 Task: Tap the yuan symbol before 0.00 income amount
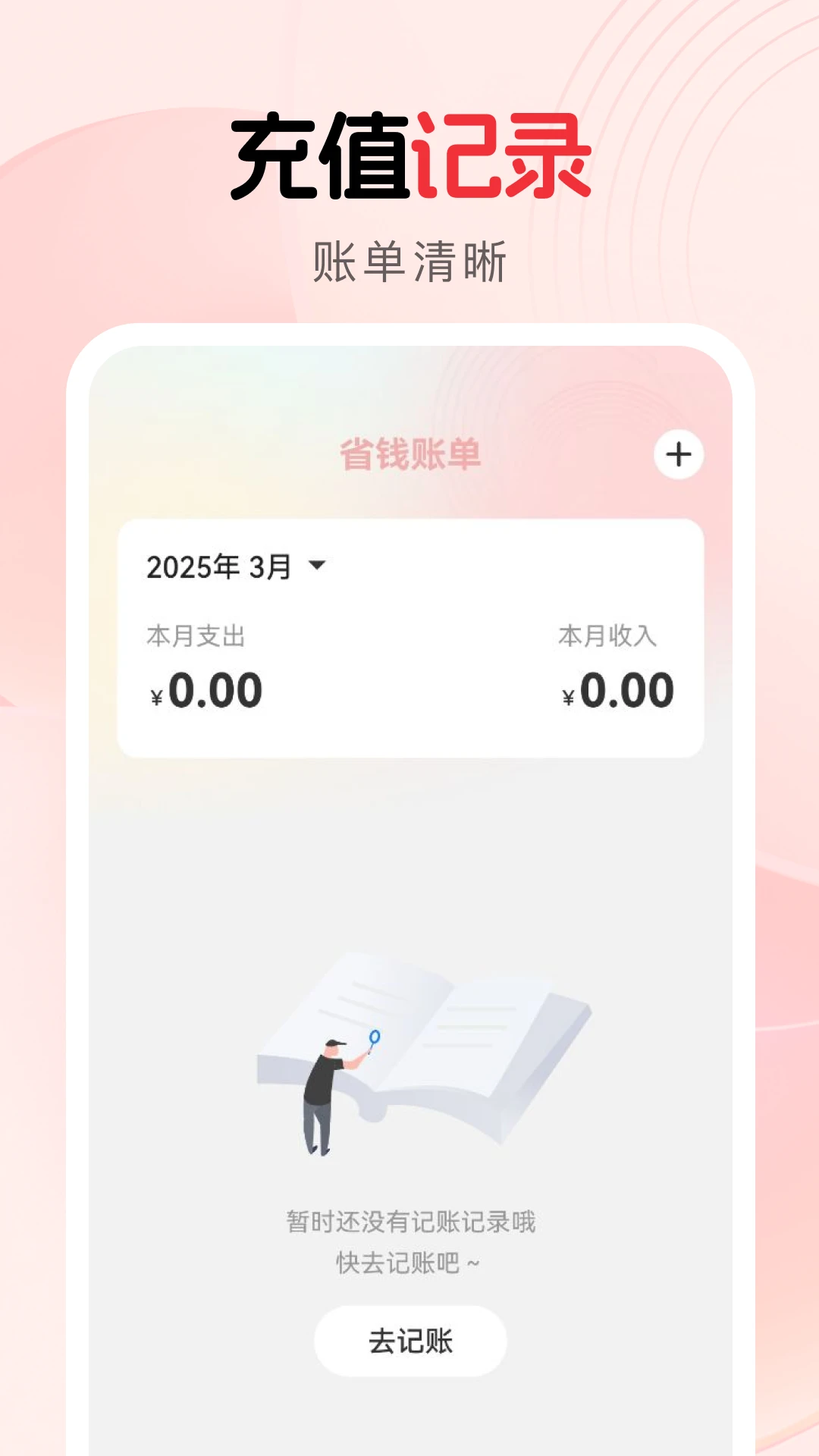[x=567, y=694]
